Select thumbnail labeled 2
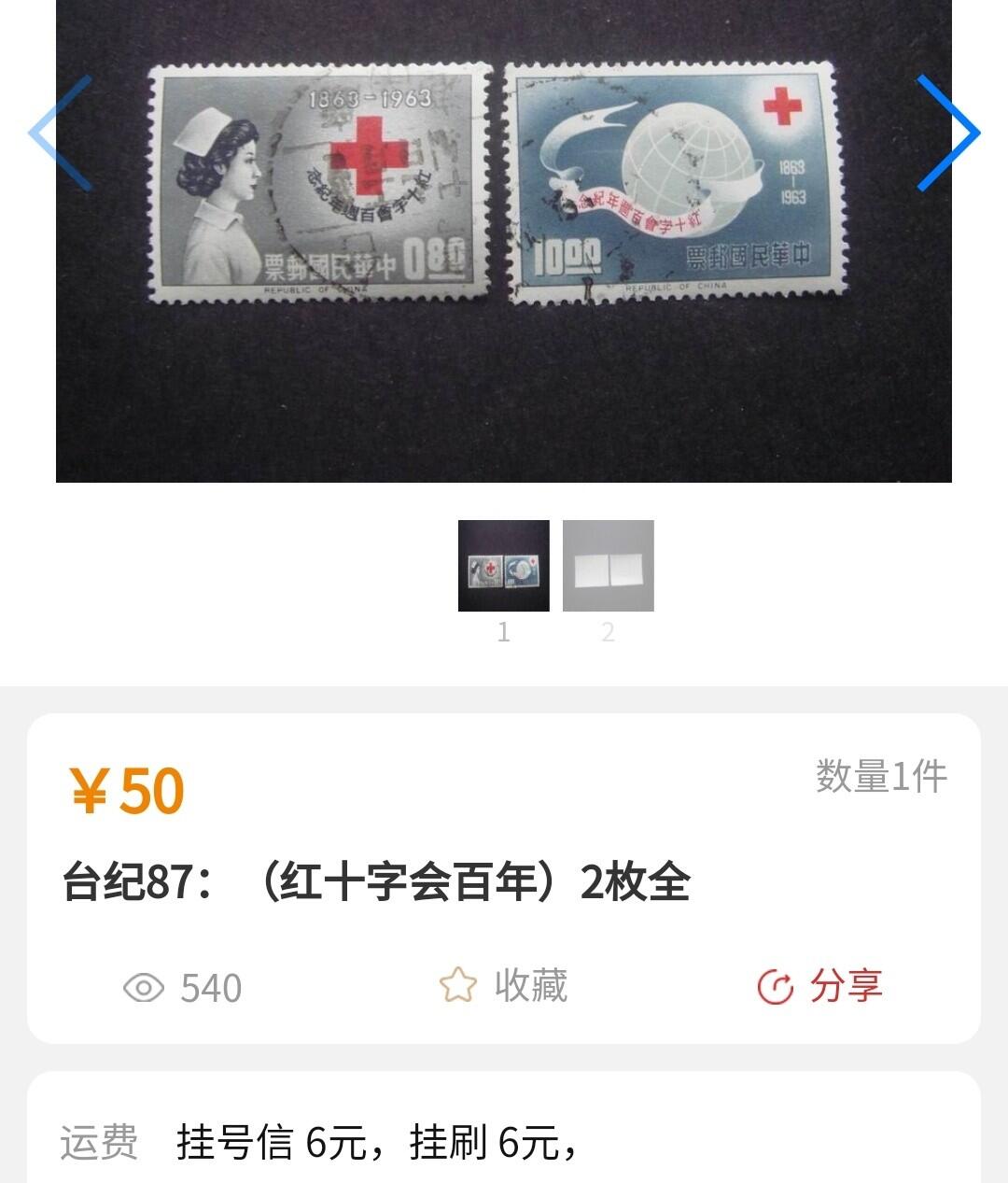Viewport: 1008px width, 1183px height. coord(608,567)
